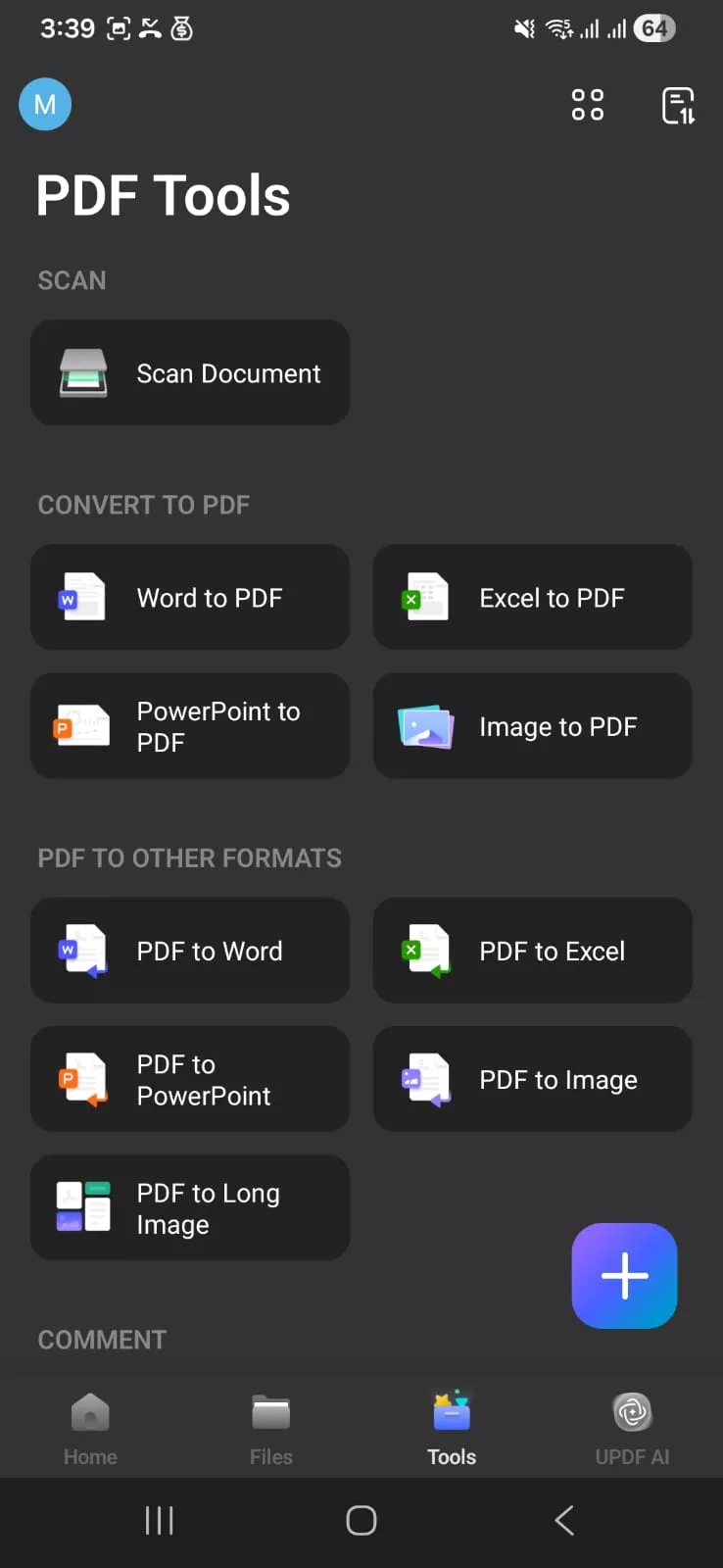Open your account profile avatar

click(x=45, y=105)
